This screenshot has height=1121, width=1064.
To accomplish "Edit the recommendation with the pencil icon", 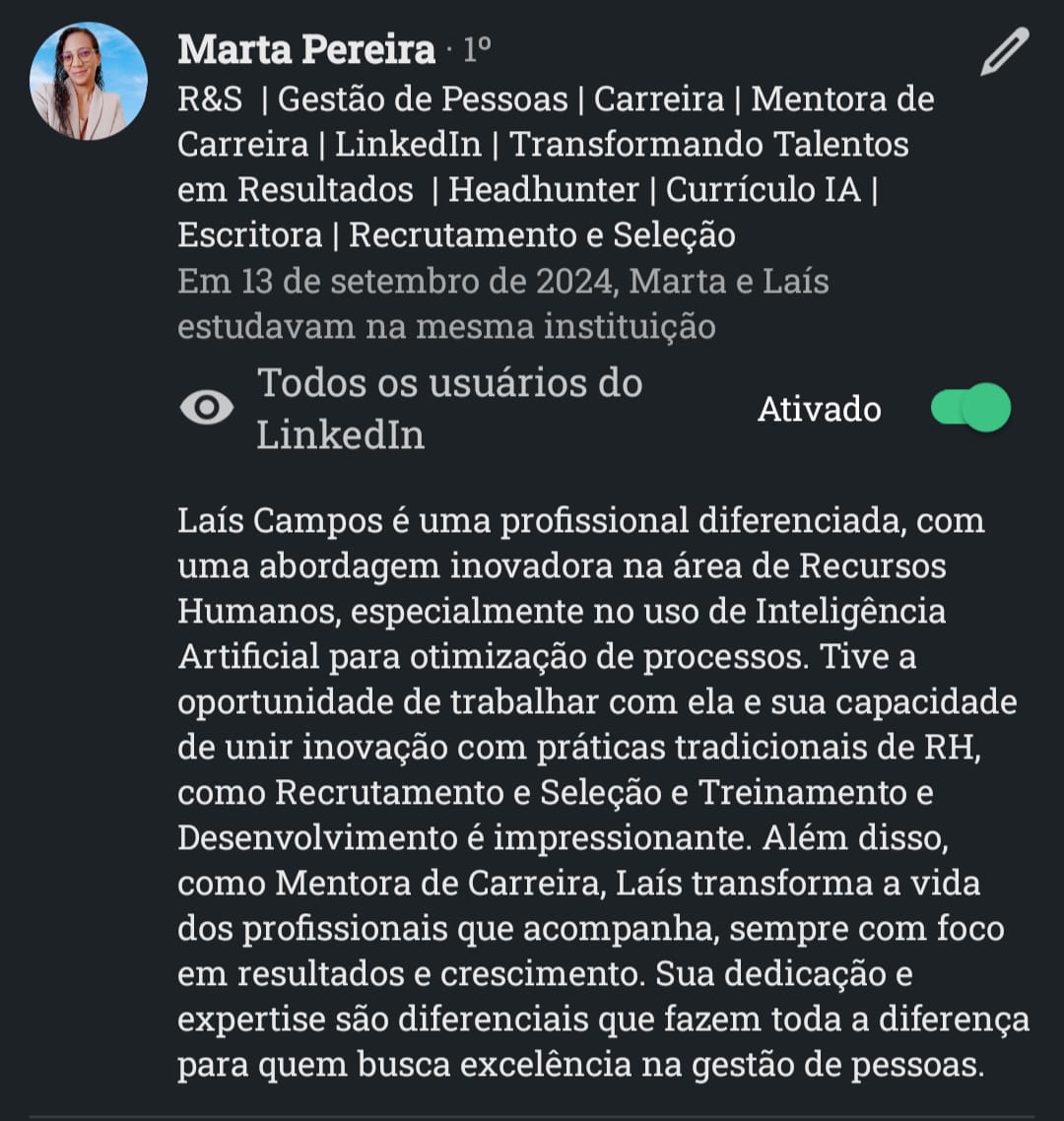I will click(1004, 51).
